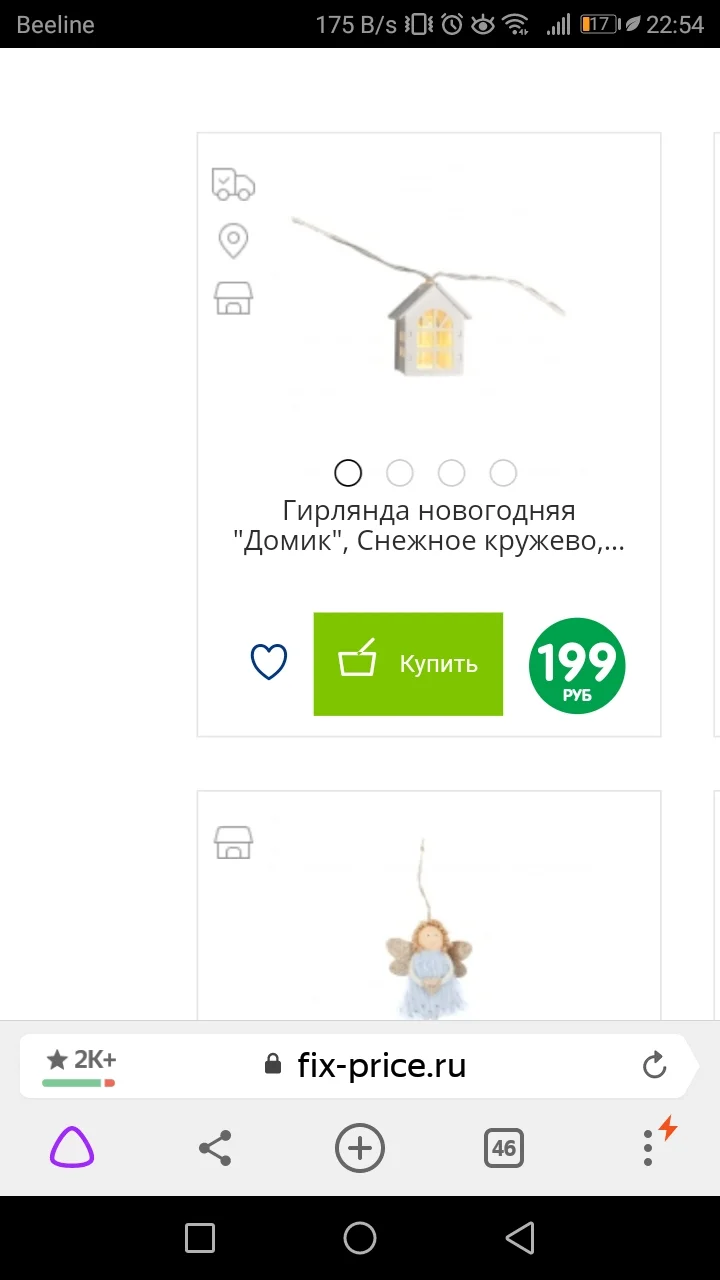
Task: Add the garland to favorites with the heart
Action: [x=267, y=662]
